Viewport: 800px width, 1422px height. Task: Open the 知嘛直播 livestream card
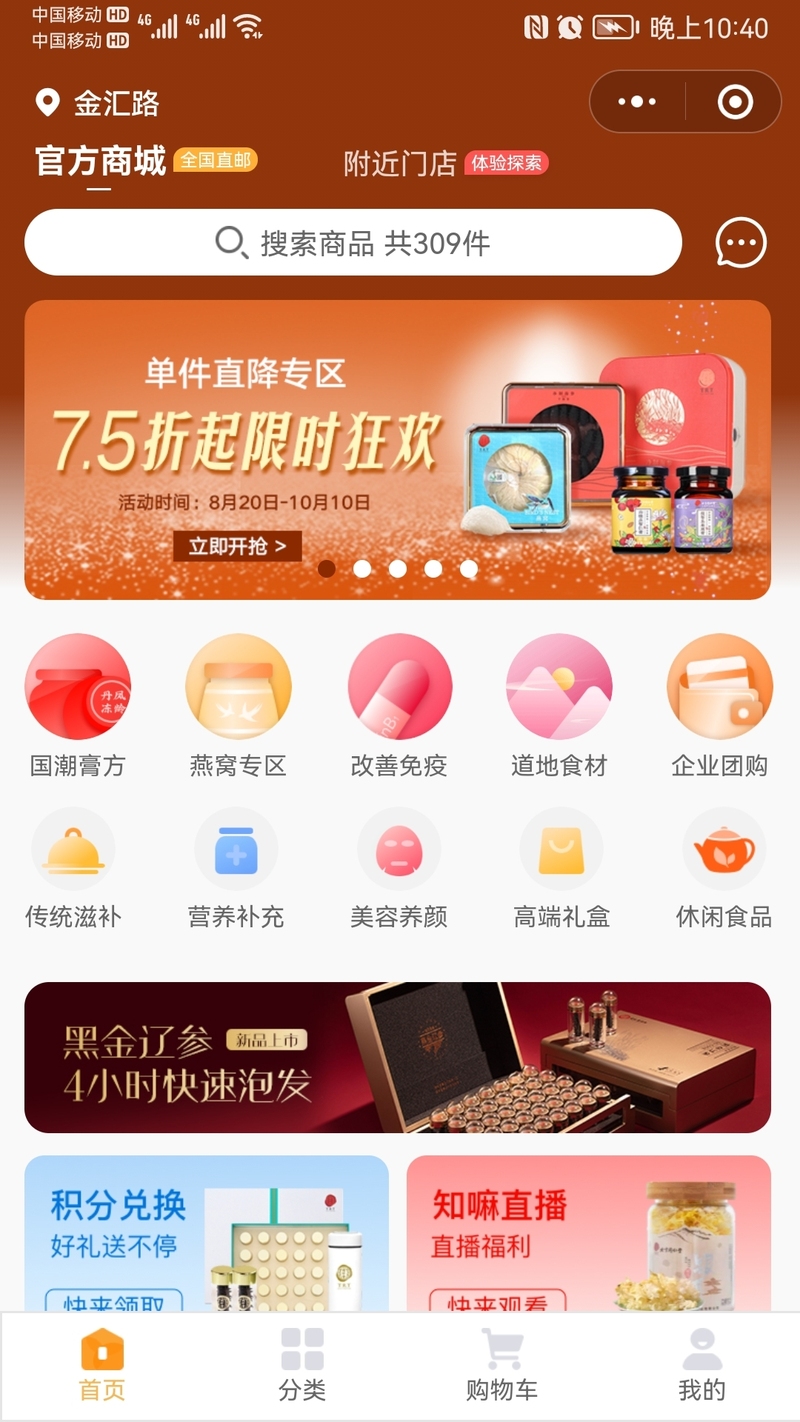[x=588, y=1233]
